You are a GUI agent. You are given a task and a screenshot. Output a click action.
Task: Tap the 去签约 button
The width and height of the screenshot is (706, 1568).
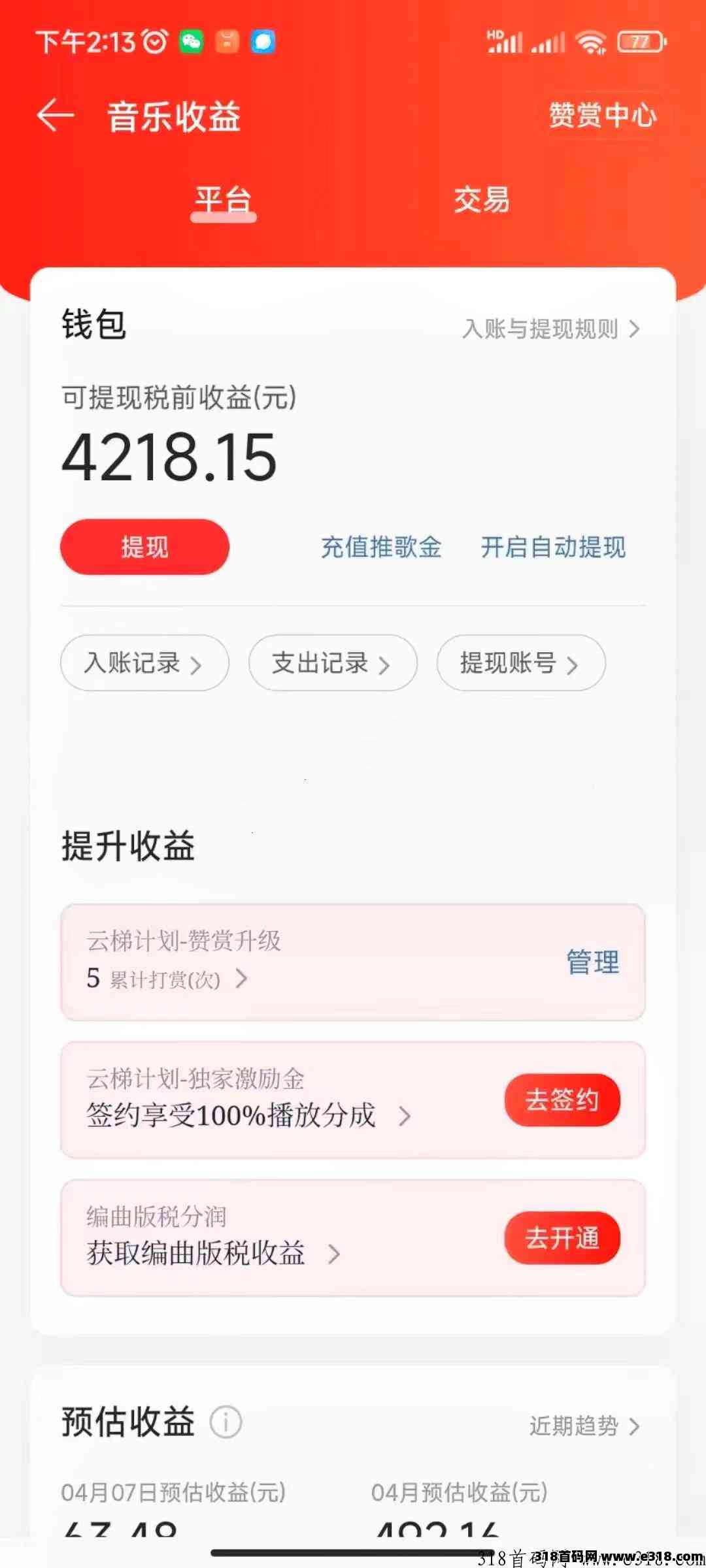coord(562,1100)
